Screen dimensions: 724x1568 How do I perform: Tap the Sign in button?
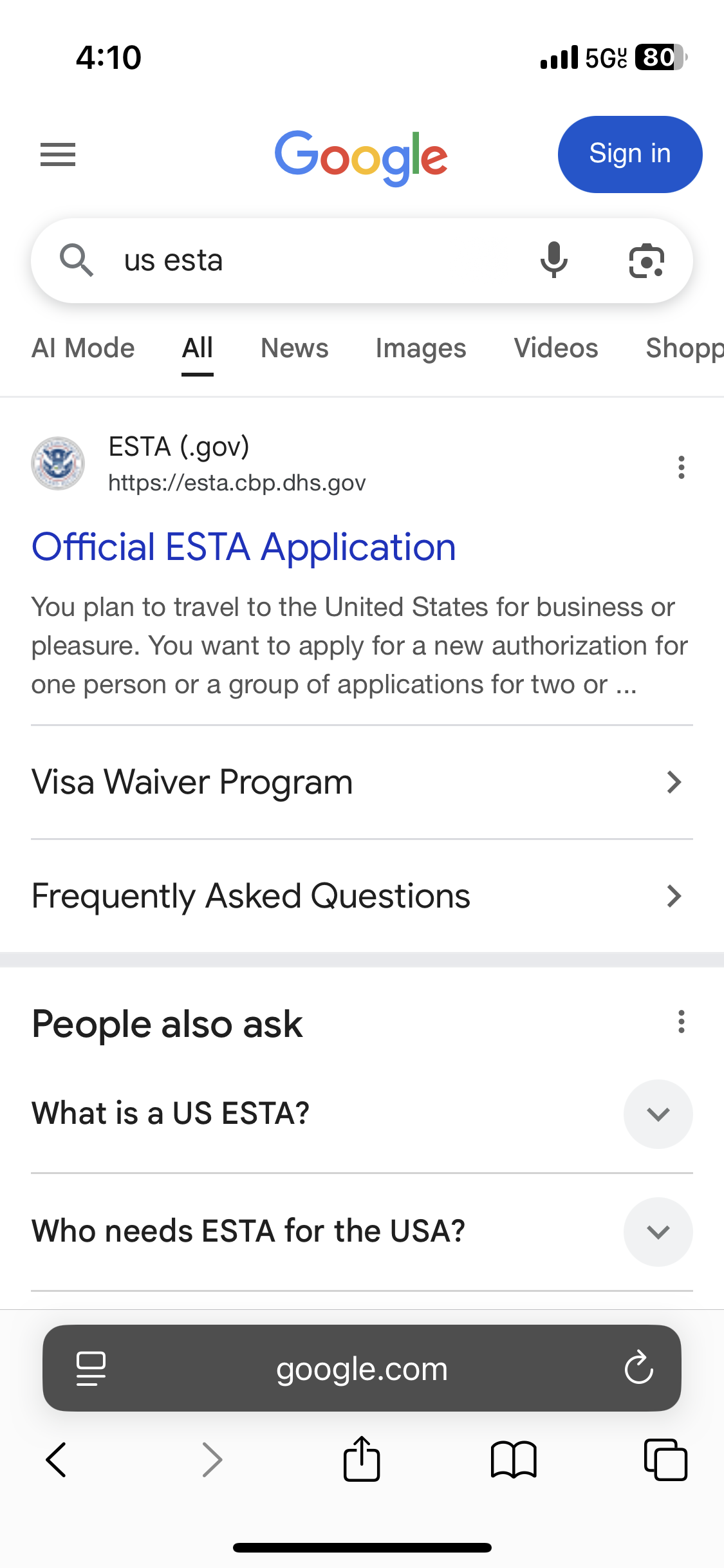[x=629, y=154]
